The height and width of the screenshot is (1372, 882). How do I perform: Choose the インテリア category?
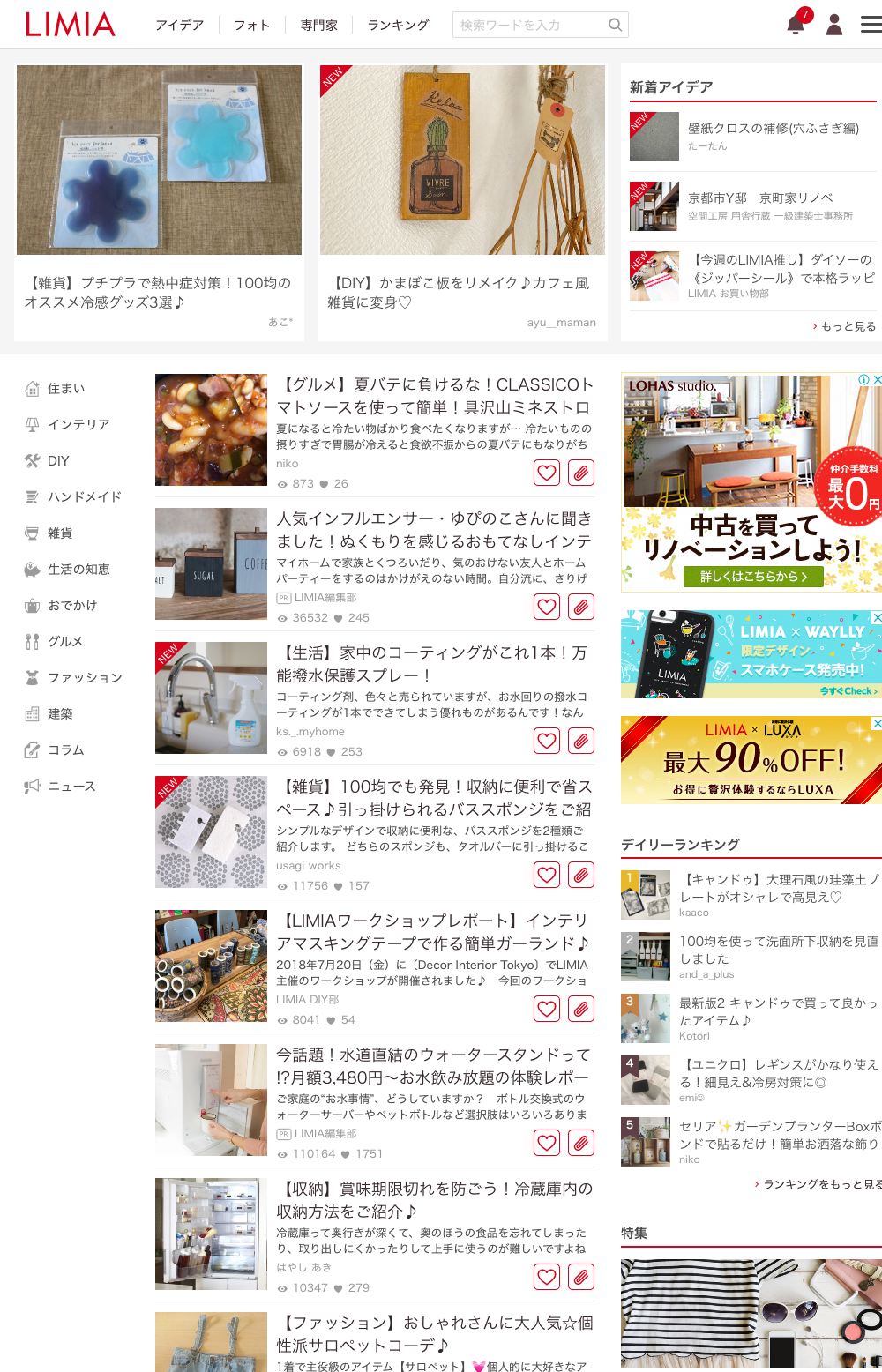78,424
